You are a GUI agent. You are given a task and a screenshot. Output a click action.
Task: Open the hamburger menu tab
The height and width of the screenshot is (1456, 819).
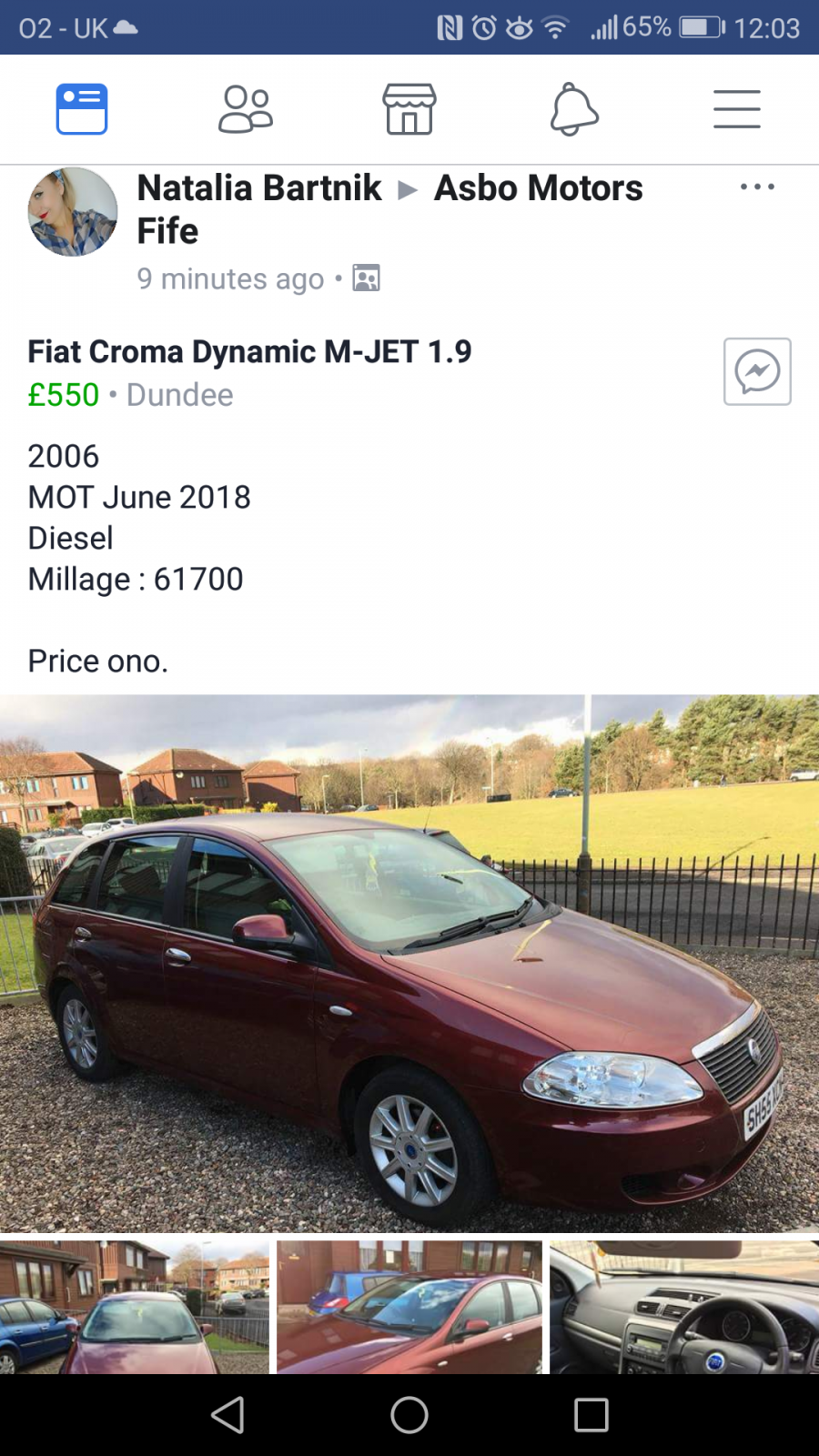pyautogui.click(x=737, y=109)
